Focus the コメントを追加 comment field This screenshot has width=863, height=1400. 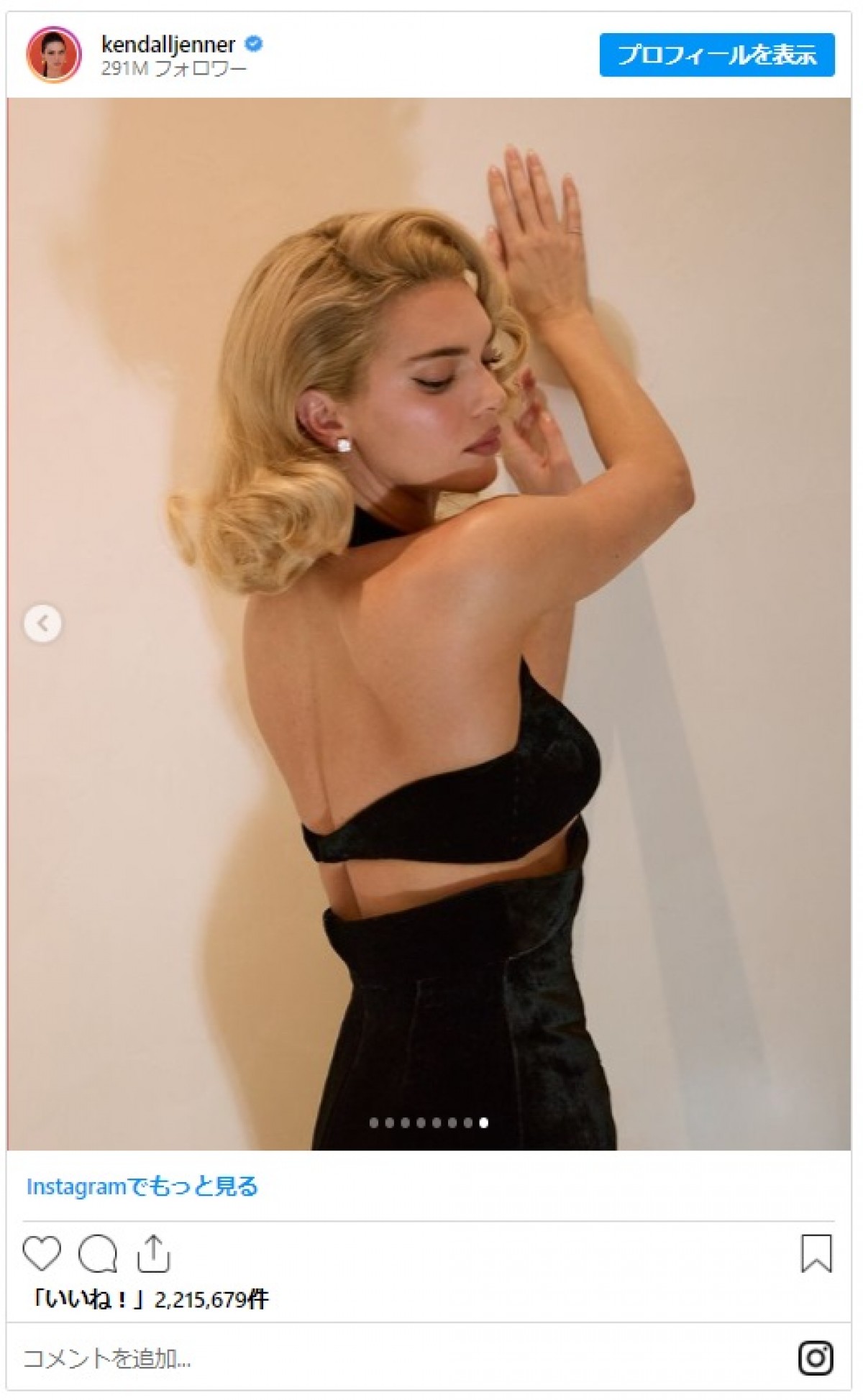[x=360, y=1358]
